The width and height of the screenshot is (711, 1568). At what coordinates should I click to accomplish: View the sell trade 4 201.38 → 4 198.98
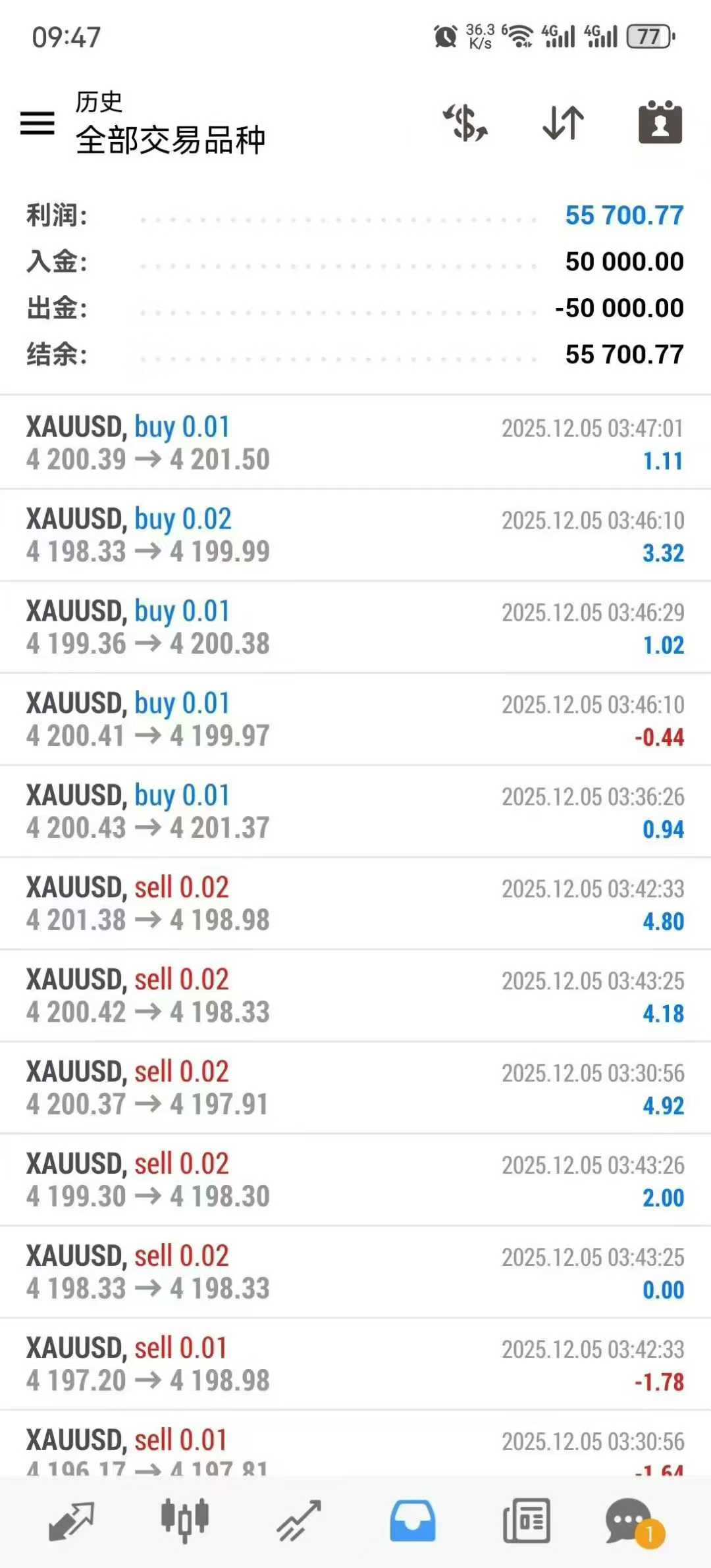pos(355,904)
